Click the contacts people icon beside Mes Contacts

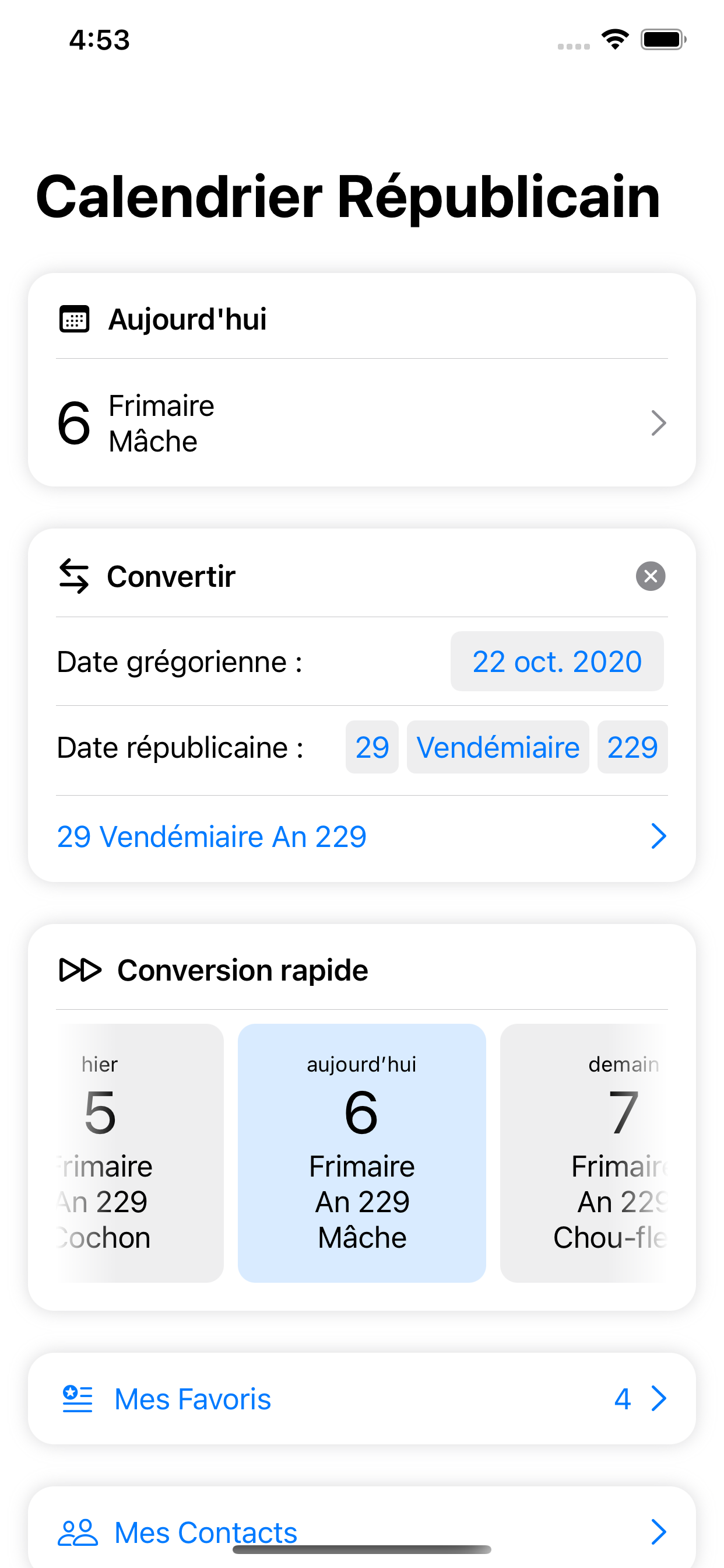click(x=78, y=1531)
